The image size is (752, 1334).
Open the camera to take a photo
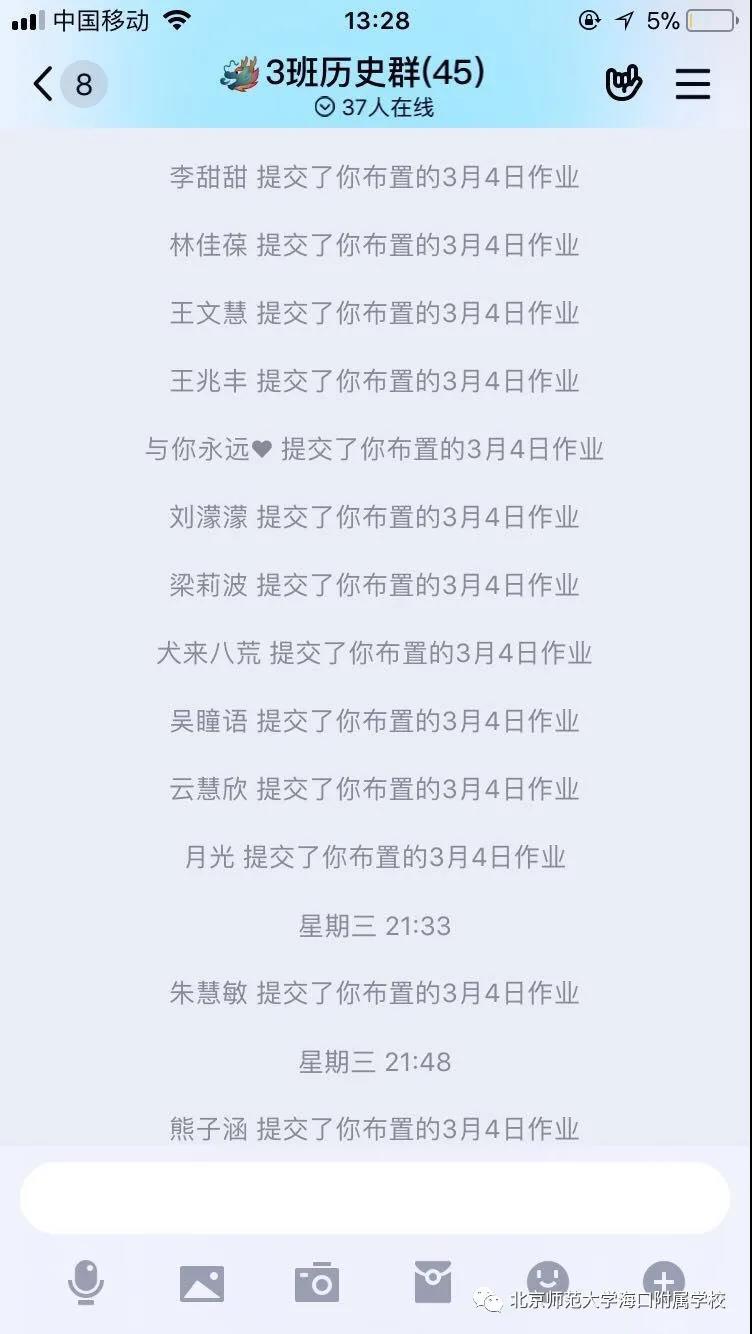317,1282
